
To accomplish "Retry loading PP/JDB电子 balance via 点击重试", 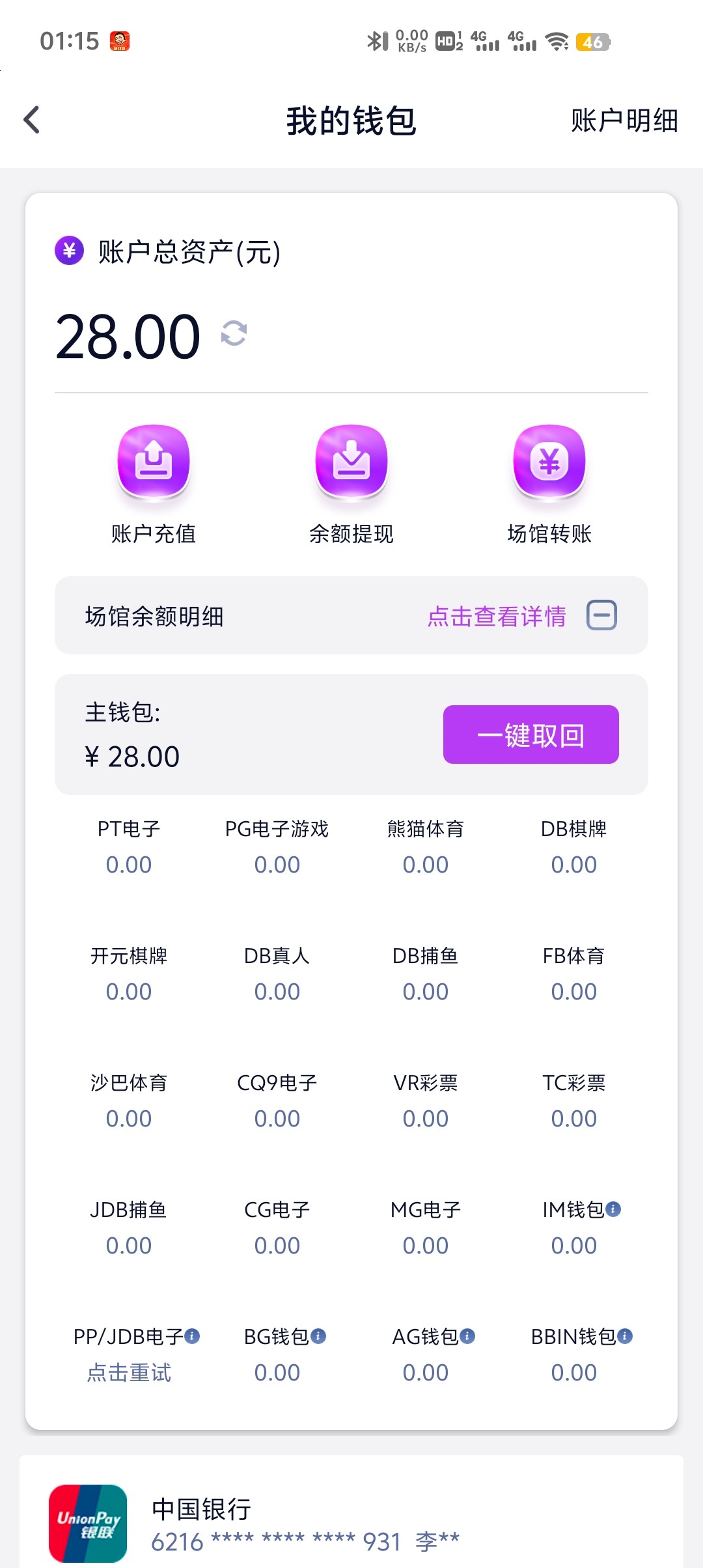I will (x=129, y=1373).
